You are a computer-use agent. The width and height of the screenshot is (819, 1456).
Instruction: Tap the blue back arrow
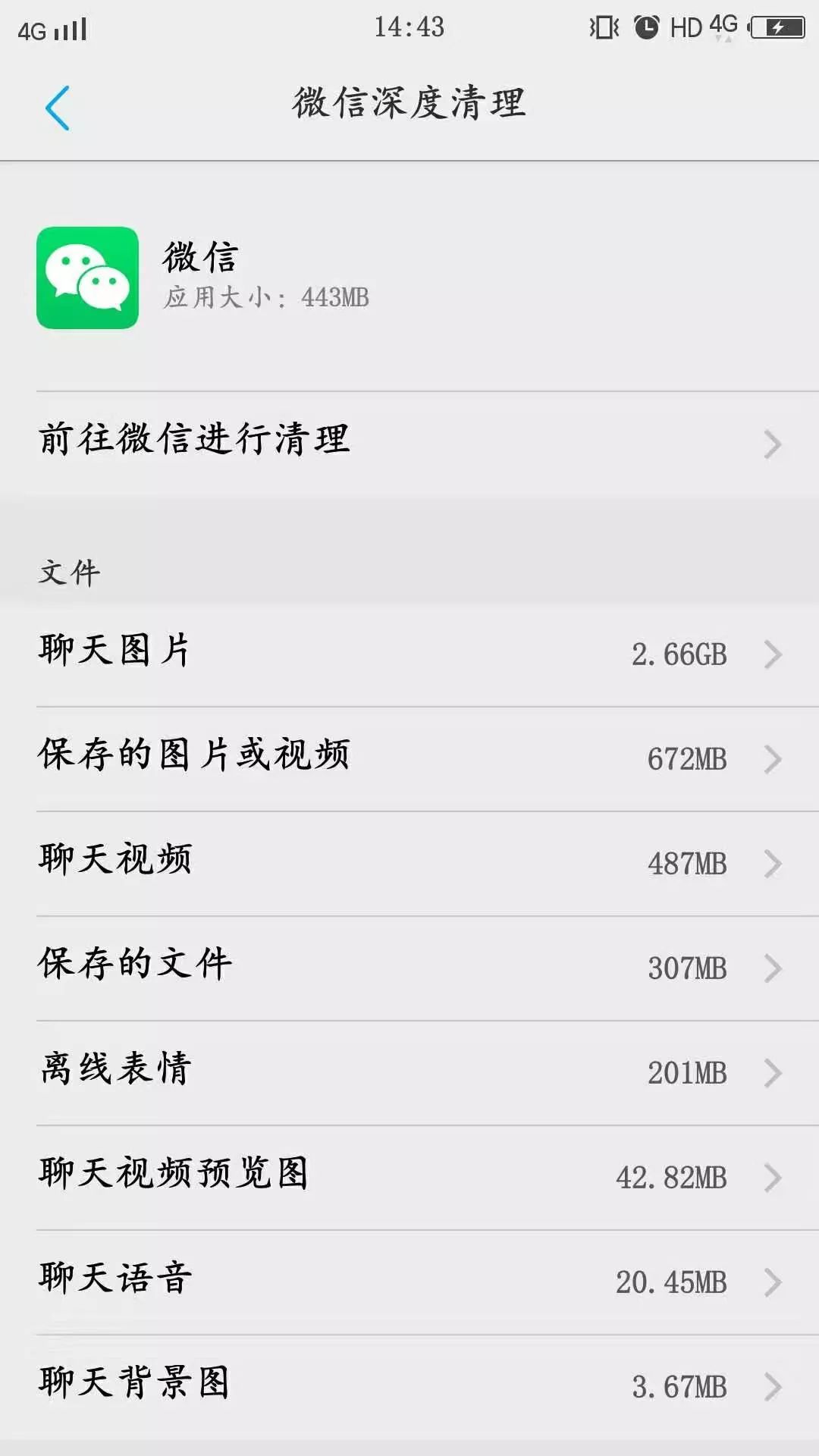pos(59,106)
